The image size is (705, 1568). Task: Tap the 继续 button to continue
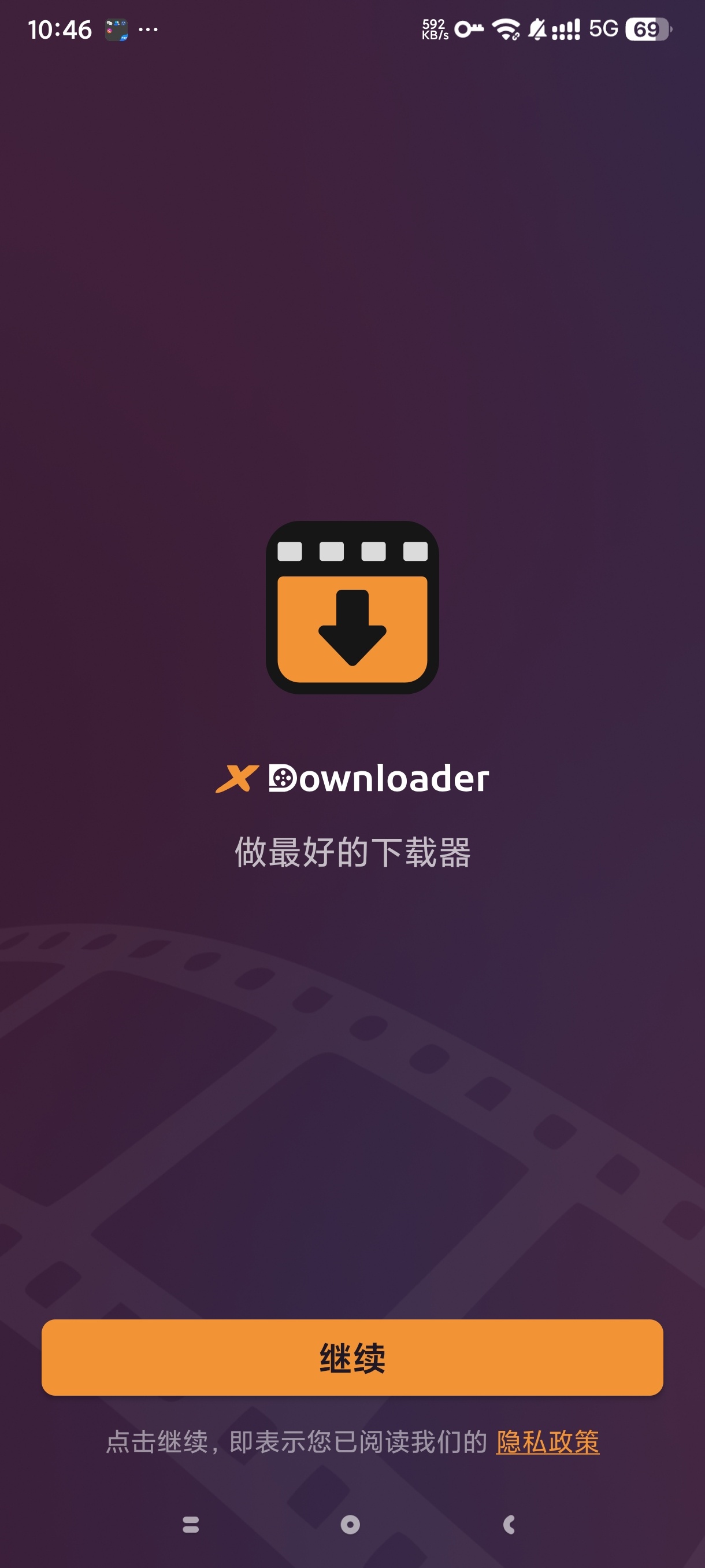tap(352, 1357)
